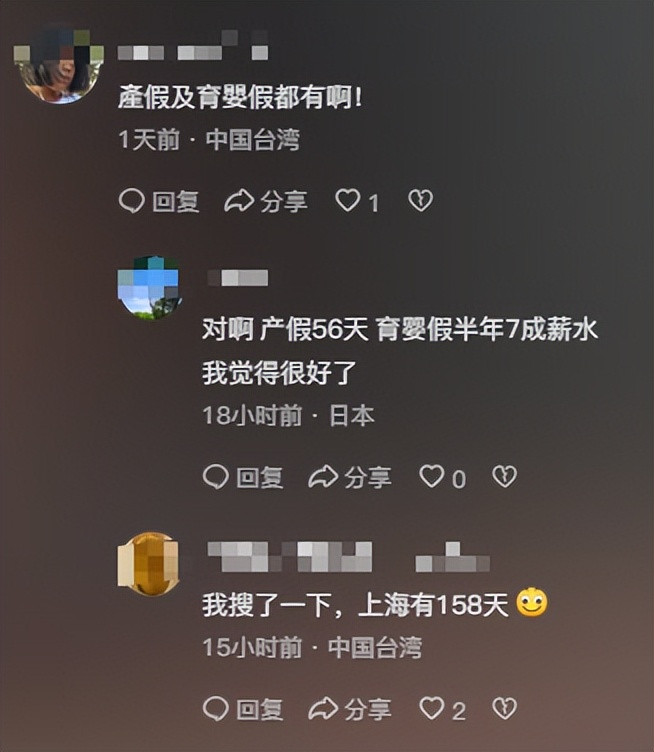654x752 pixels.
Task: Like the "产假56天" comment
Action: tap(432, 478)
